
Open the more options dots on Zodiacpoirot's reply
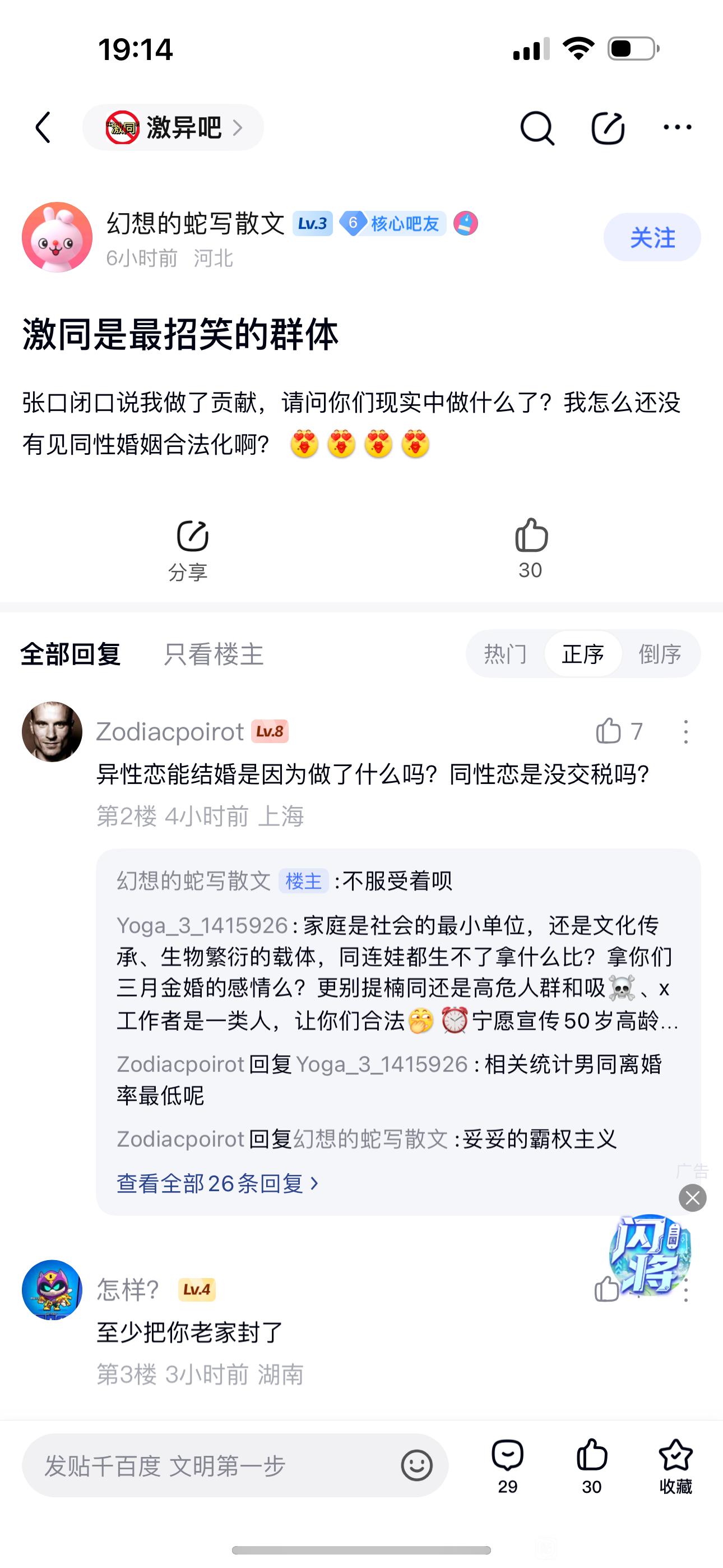[x=686, y=732]
